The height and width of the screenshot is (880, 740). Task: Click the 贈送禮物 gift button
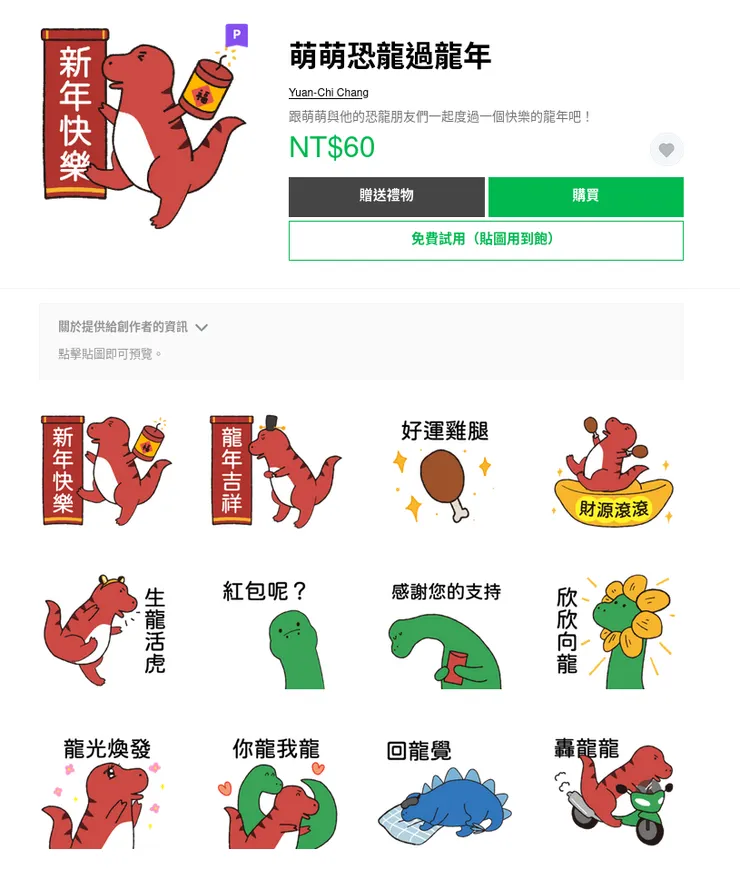pos(386,197)
